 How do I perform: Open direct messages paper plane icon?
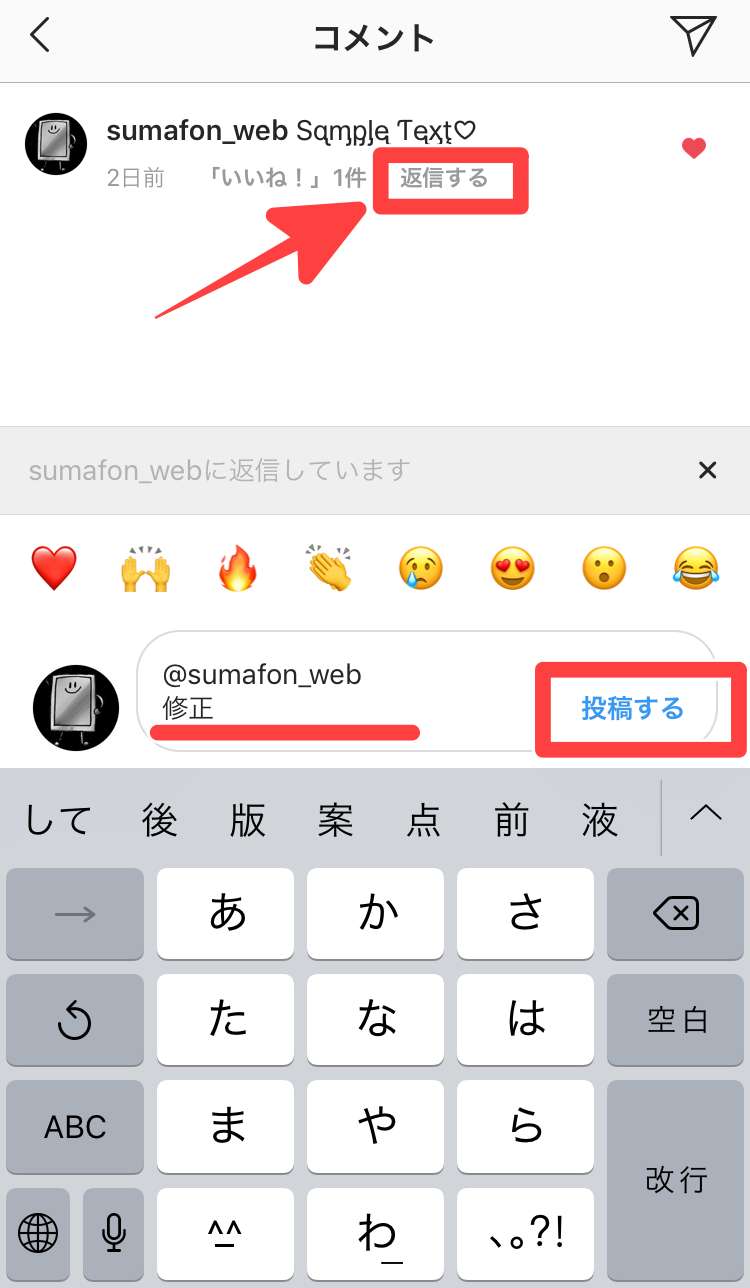(693, 36)
